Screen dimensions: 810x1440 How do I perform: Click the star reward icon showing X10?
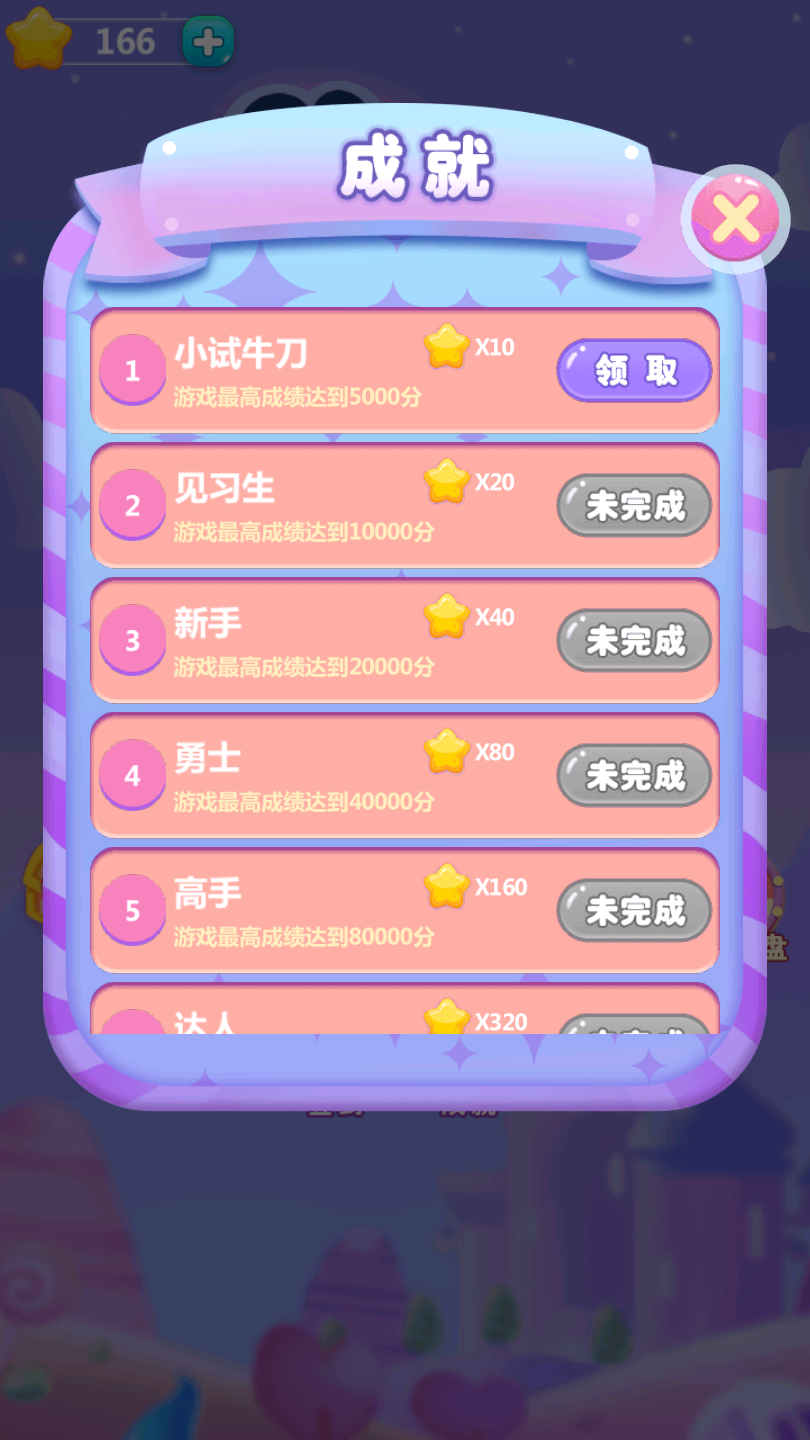click(x=447, y=348)
